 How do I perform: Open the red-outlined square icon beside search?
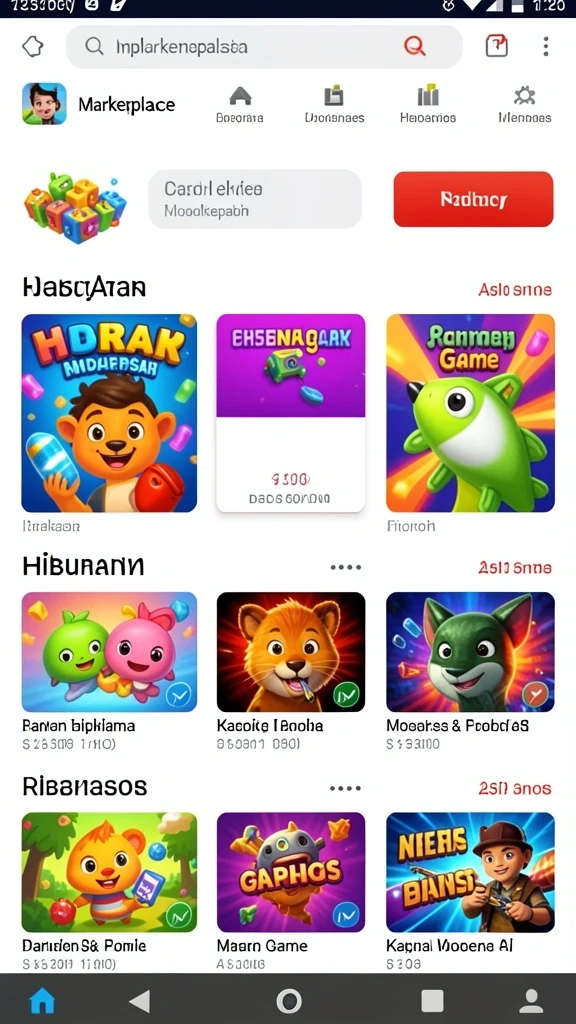point(496,46)
